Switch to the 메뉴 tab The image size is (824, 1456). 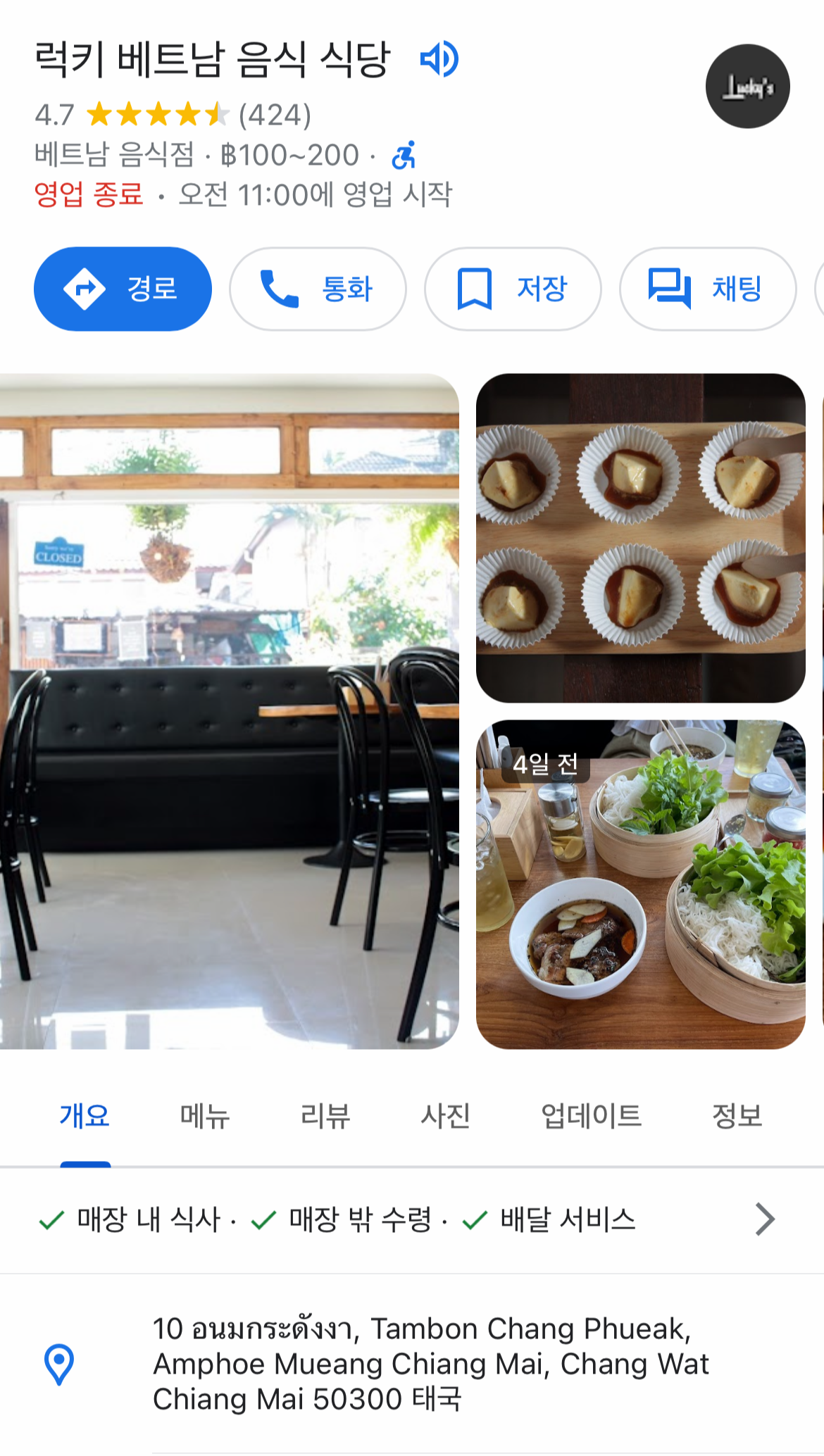pos(205,1116)
